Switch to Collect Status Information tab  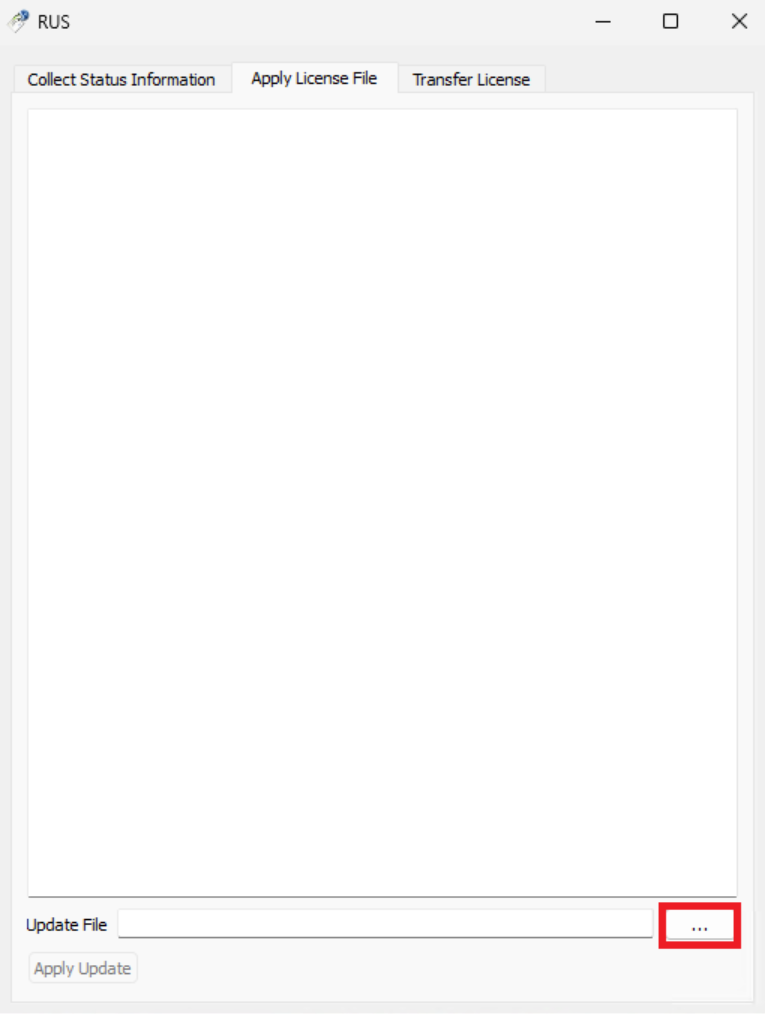point(121,80)
